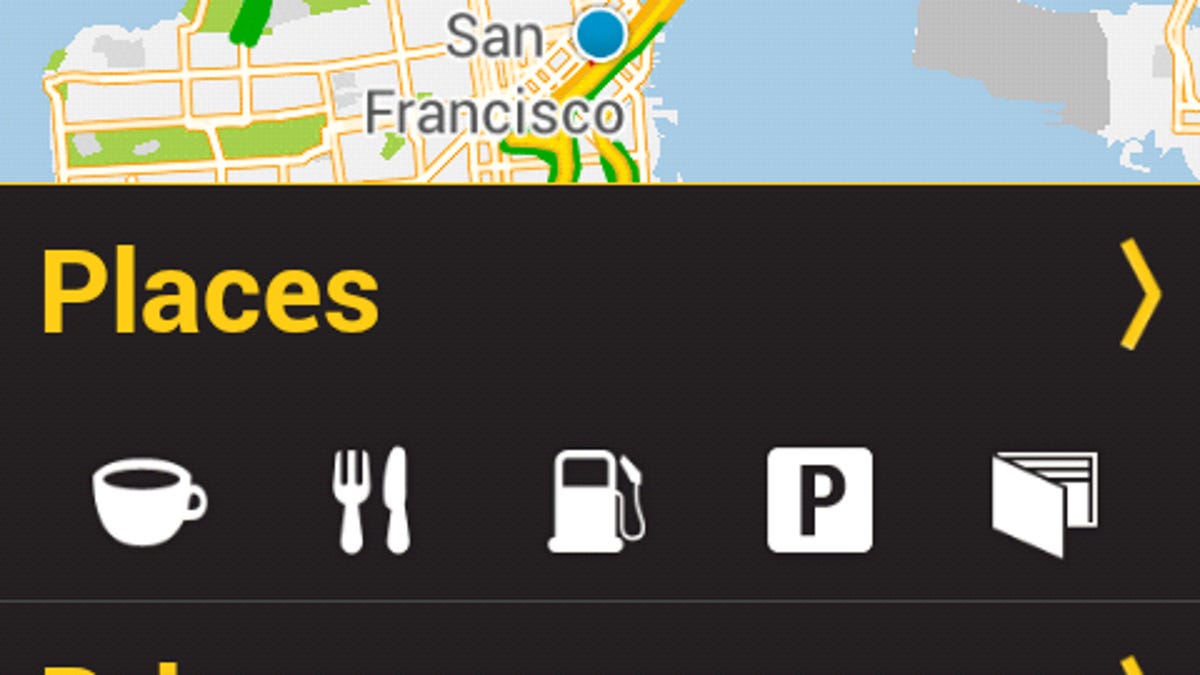Find parking with the P icon

pyautogui.click(x=820, y=500)
